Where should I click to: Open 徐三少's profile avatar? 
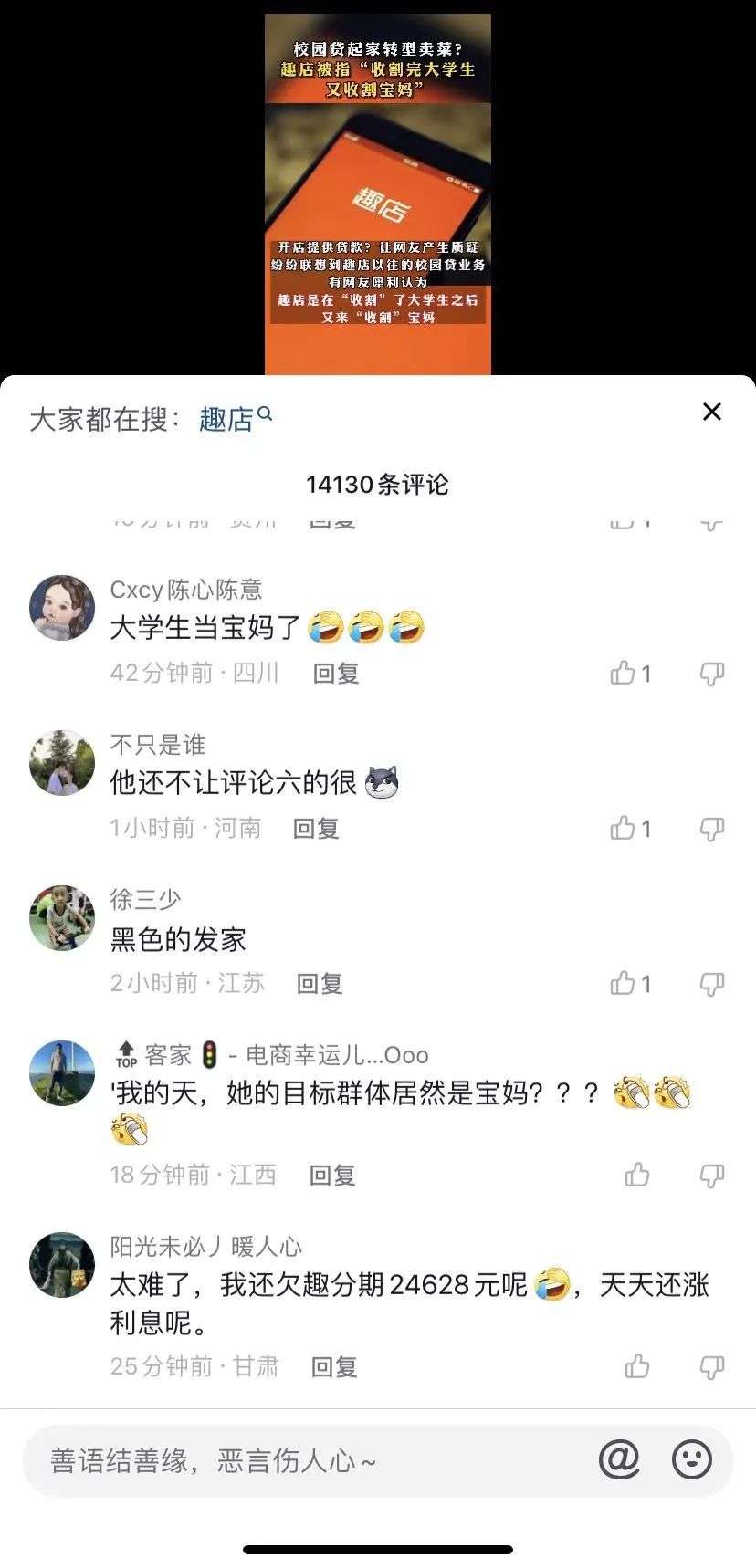62,917
